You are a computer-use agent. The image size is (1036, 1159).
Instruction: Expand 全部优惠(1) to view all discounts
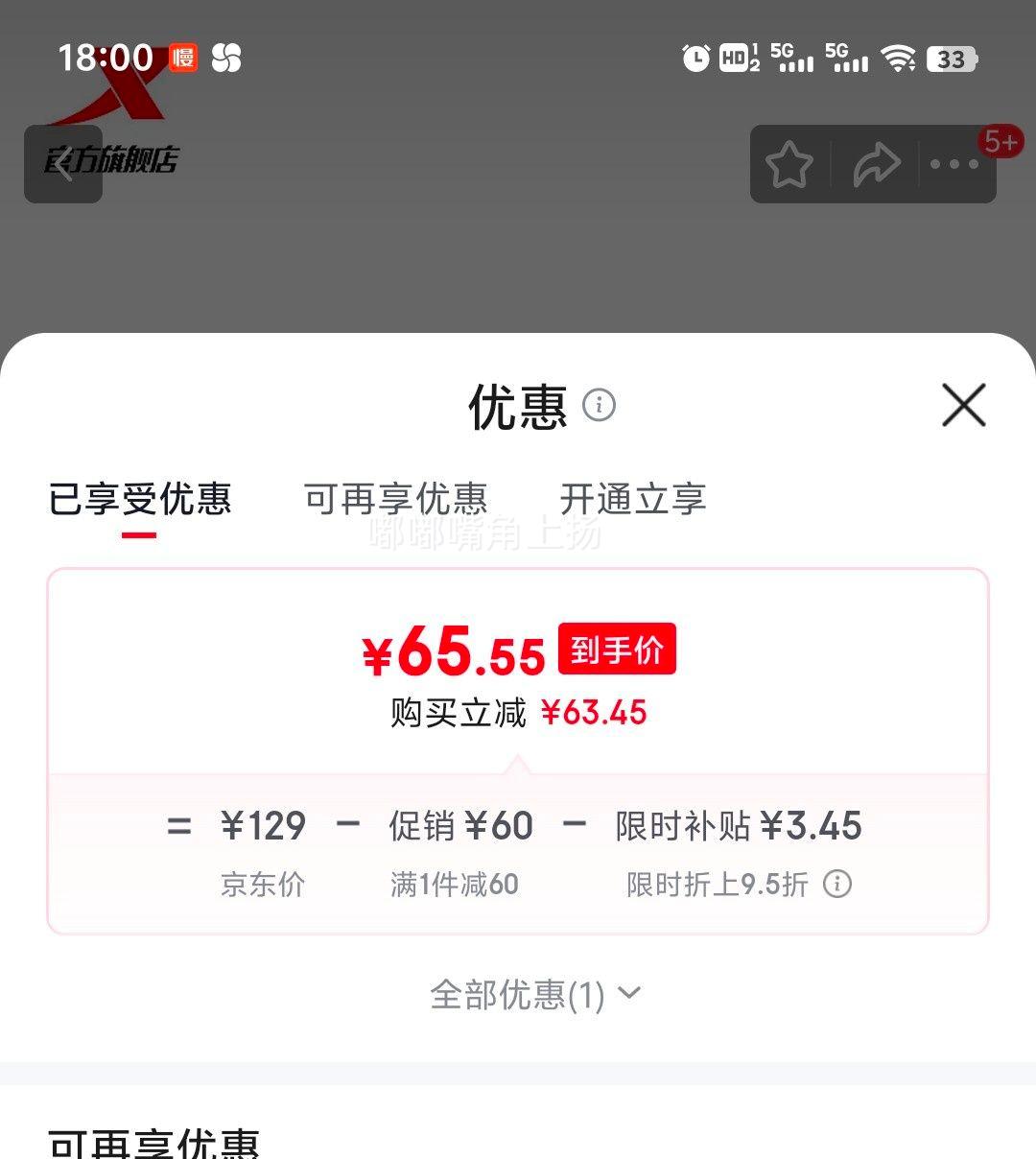click(518, 995)
